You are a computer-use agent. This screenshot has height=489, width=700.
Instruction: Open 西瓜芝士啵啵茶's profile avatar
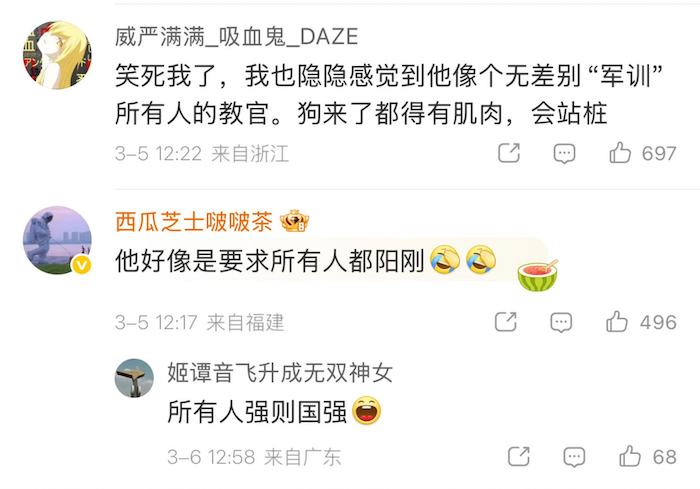[57, 241]
